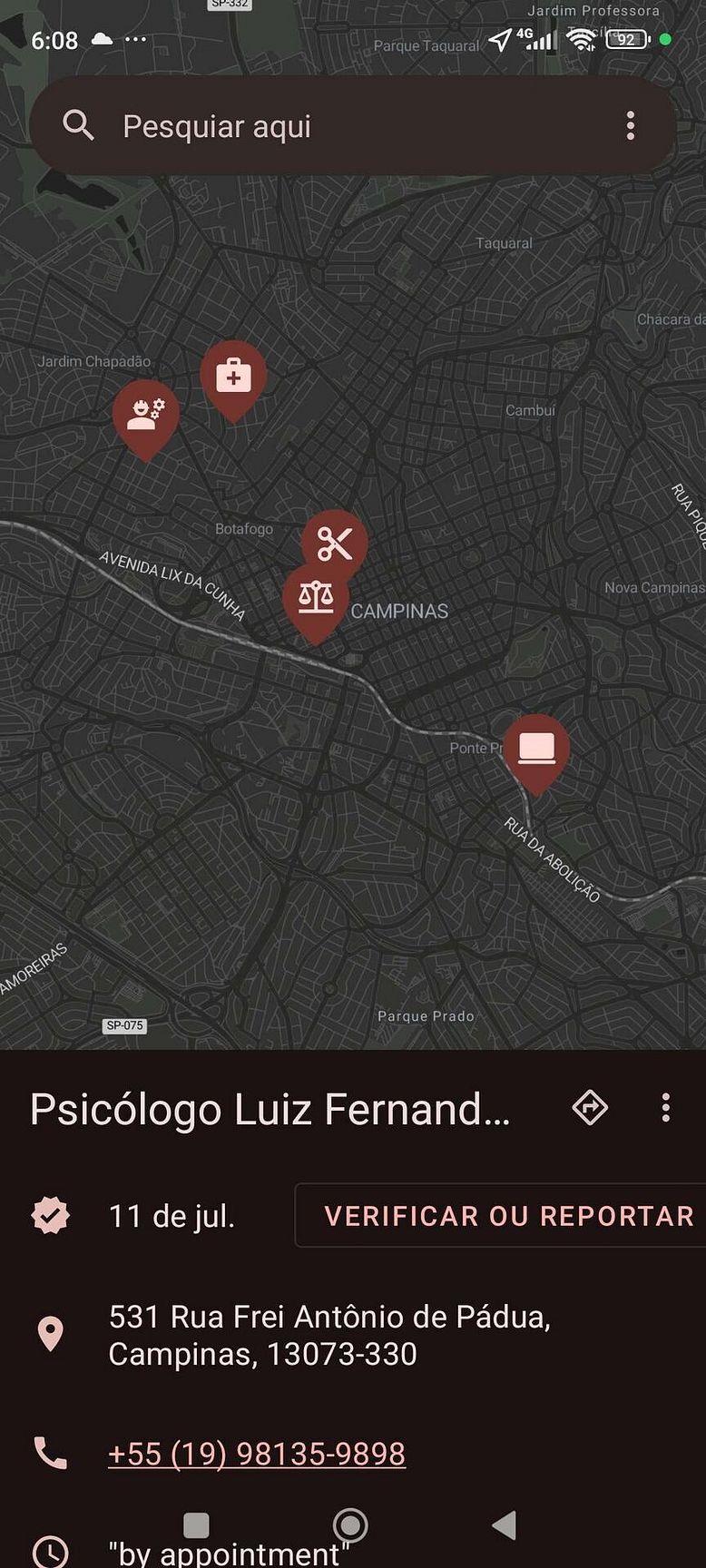Call +55 (19) 98135-9898
706x1568 pixels.
click(x=257, y=1454)
